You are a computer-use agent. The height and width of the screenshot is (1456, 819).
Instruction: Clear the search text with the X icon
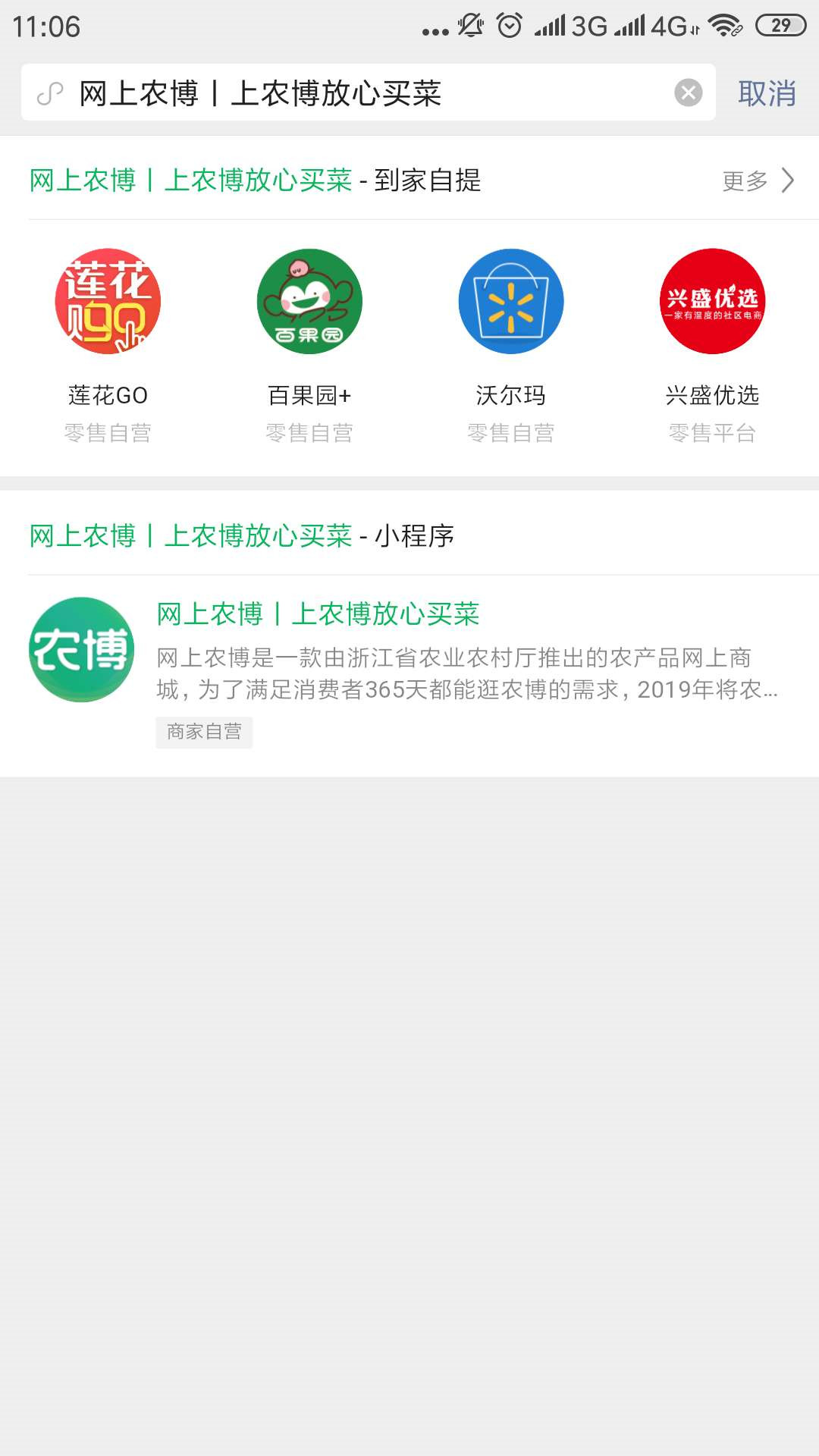(688, 93)
